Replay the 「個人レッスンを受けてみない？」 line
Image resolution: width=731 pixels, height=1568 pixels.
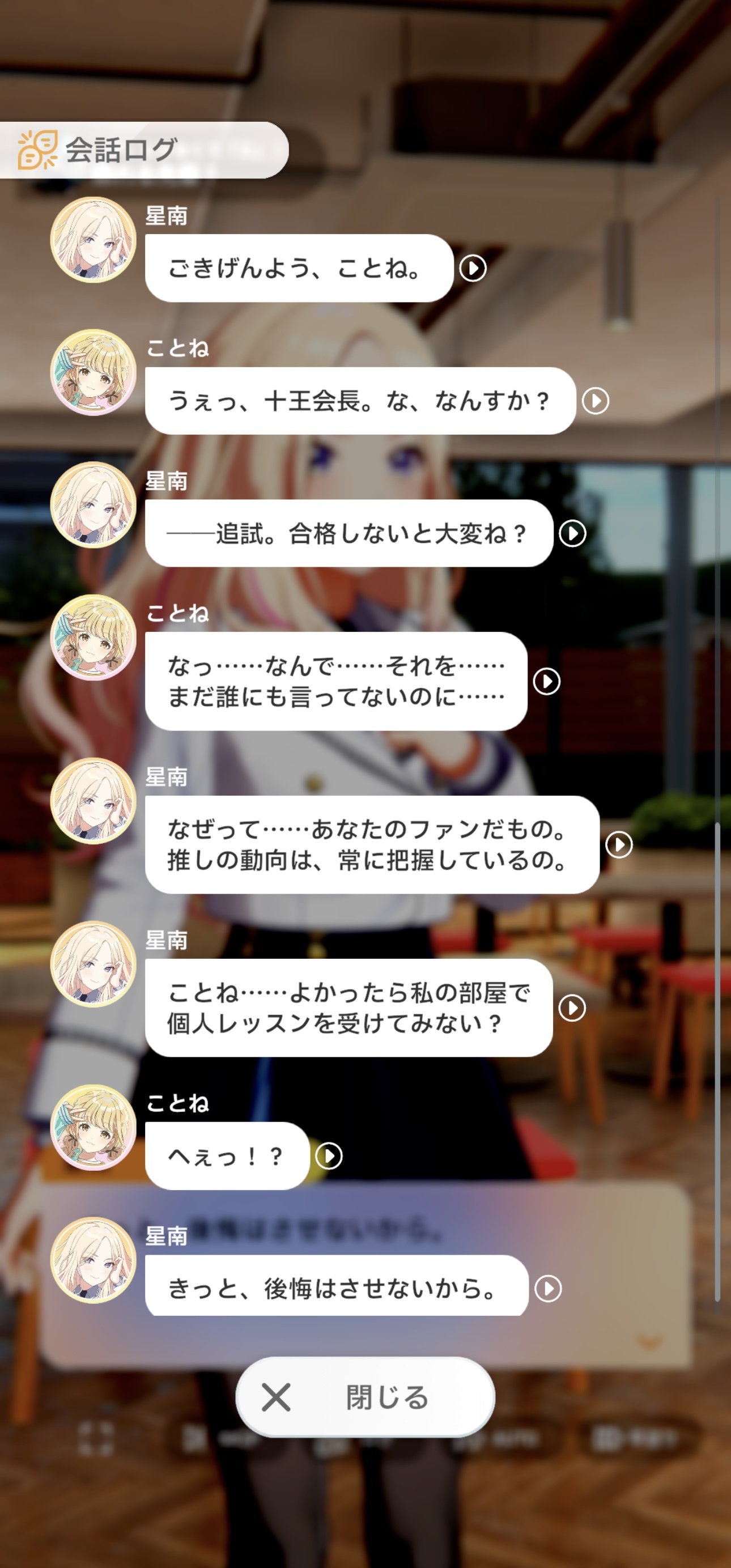click(x=572, y=1008)
